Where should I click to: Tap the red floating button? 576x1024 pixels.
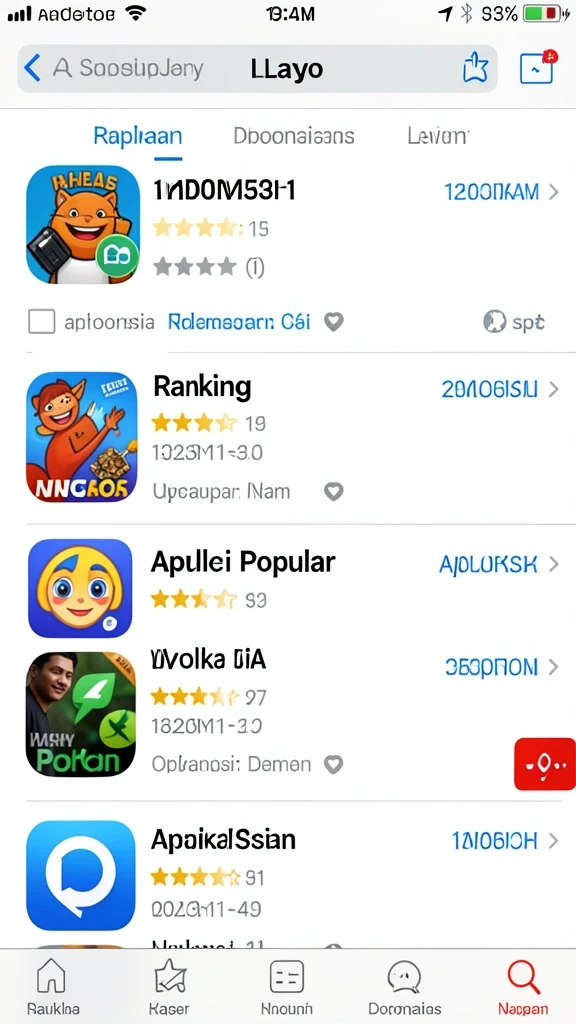click(545, 763)
